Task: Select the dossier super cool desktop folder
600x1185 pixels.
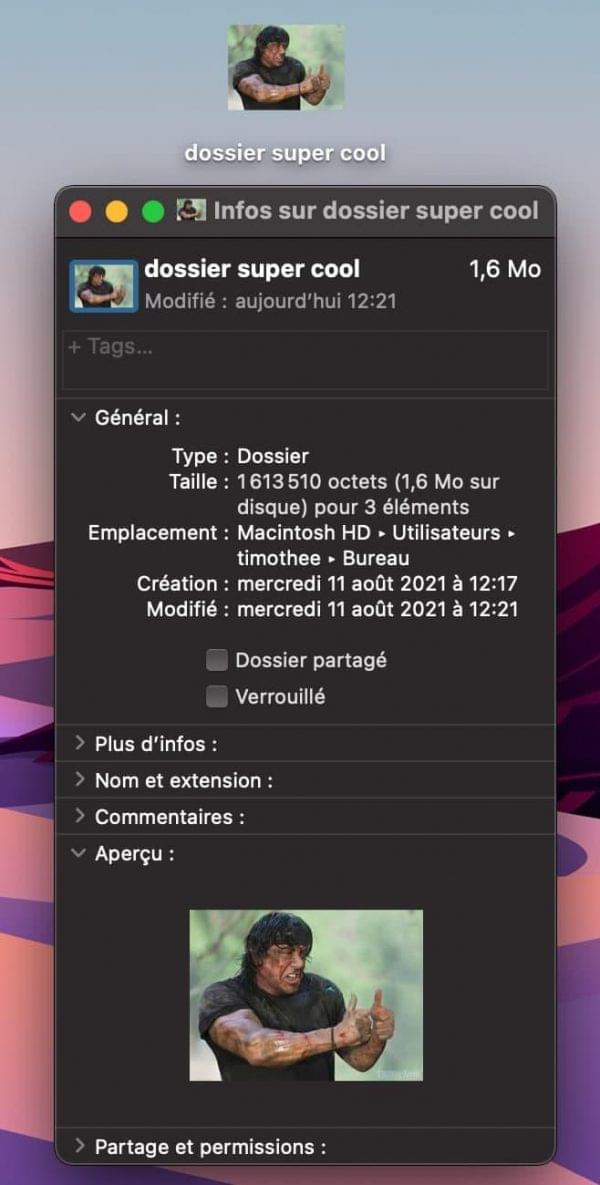Action: pos(286,68)
